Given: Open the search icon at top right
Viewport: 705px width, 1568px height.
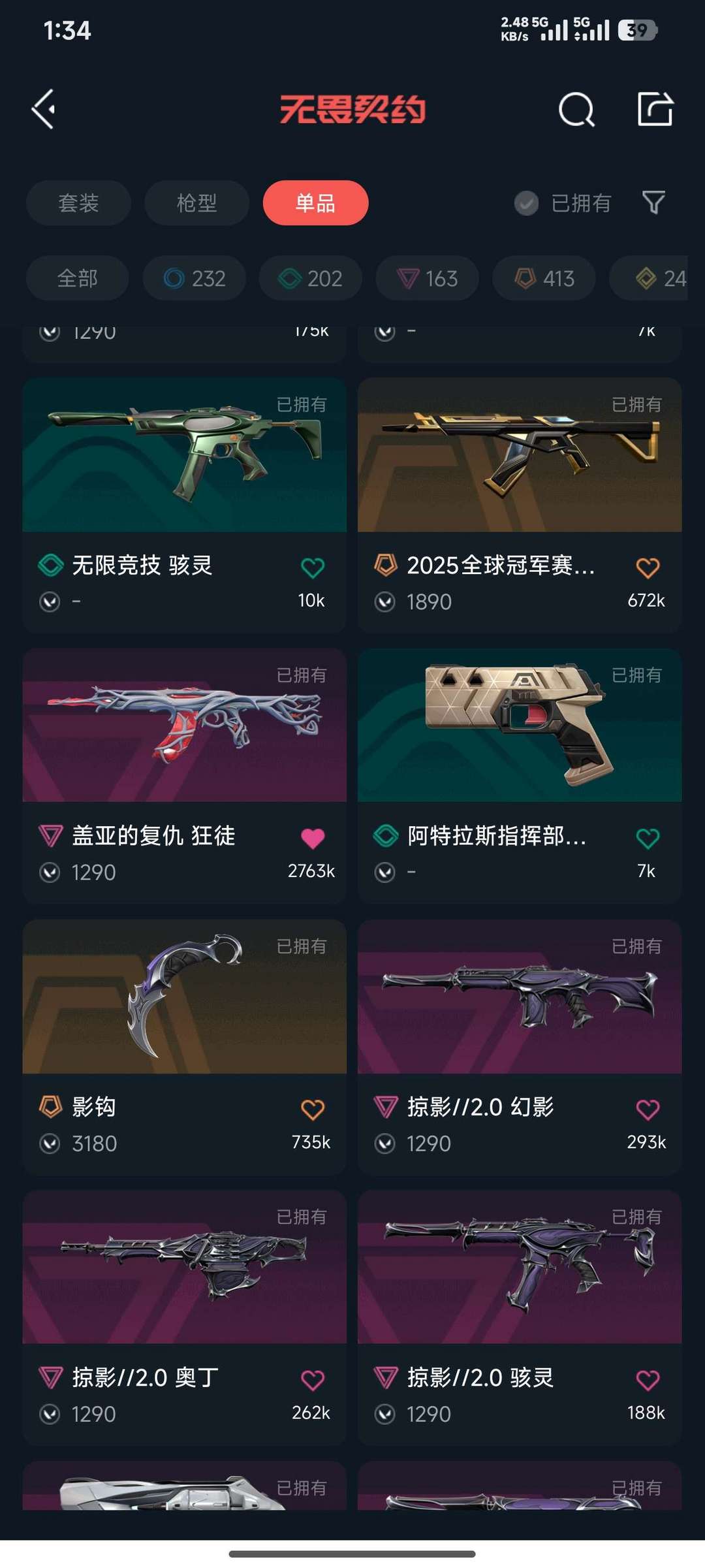Looking at the screenshot, I should pyautogui.click(x=575, y=109).
